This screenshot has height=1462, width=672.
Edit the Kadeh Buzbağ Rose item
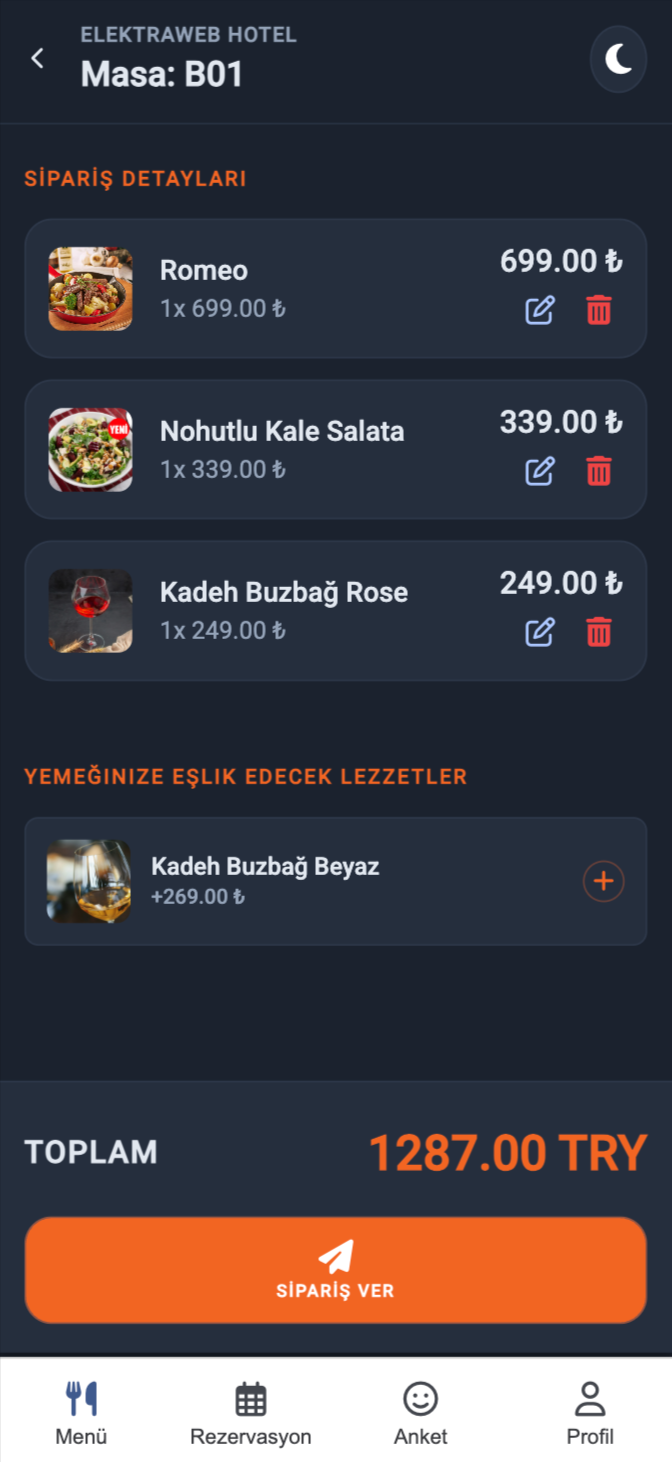click(x=540, y=632)
